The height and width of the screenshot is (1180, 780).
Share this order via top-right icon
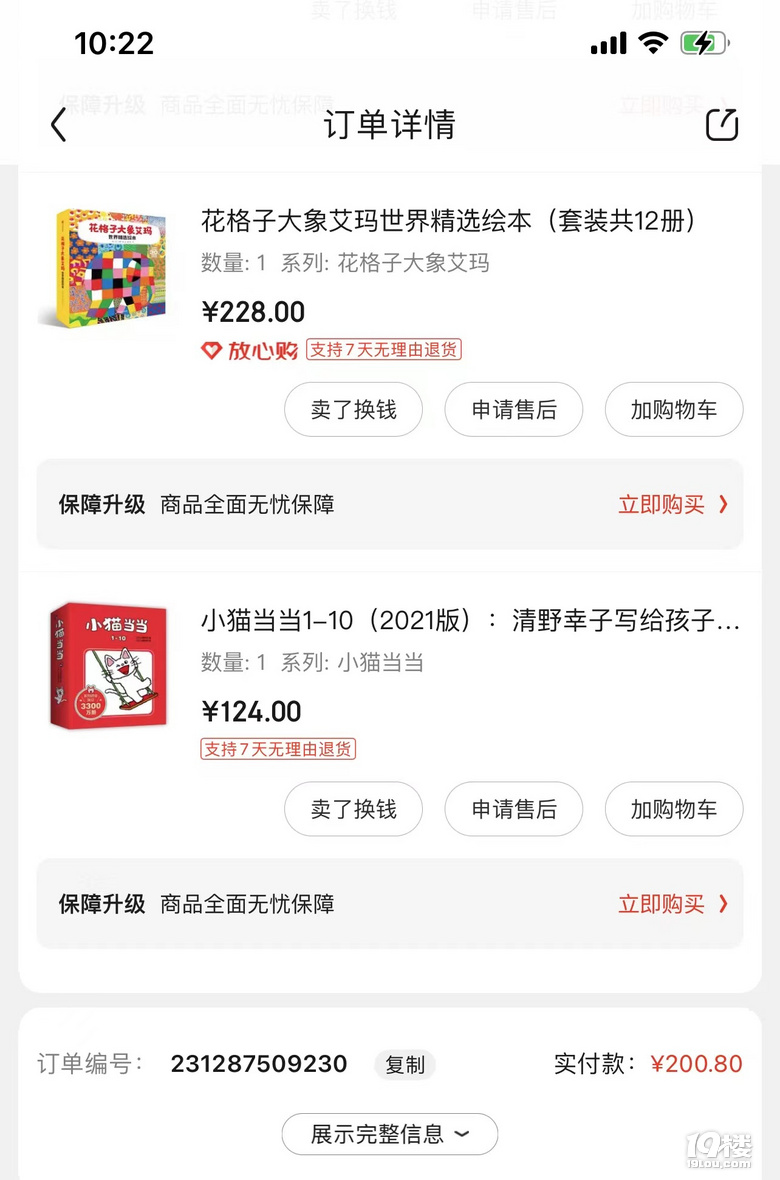[721, 125]
